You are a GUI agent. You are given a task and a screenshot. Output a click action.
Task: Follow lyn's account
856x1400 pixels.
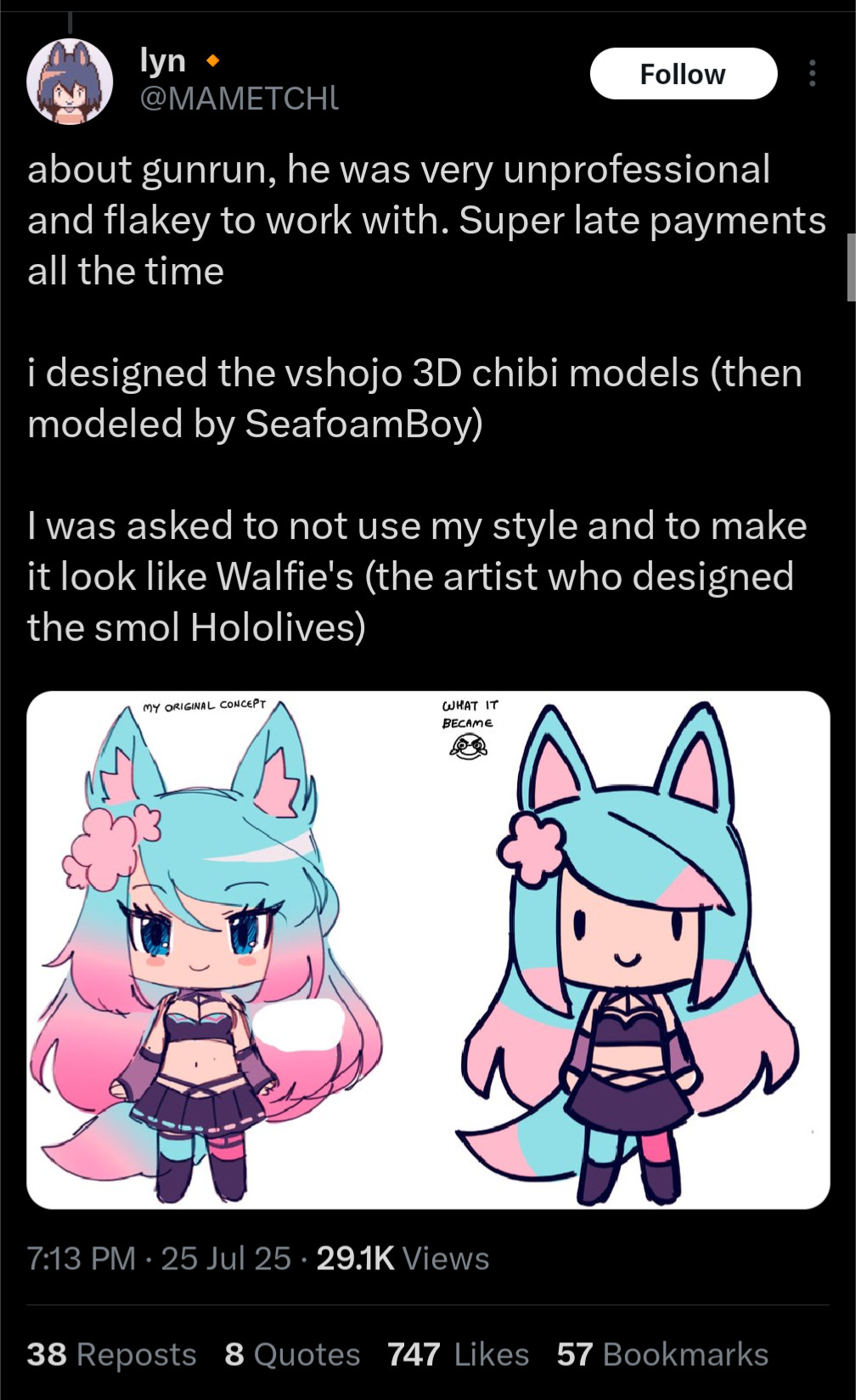pos(683,74)
